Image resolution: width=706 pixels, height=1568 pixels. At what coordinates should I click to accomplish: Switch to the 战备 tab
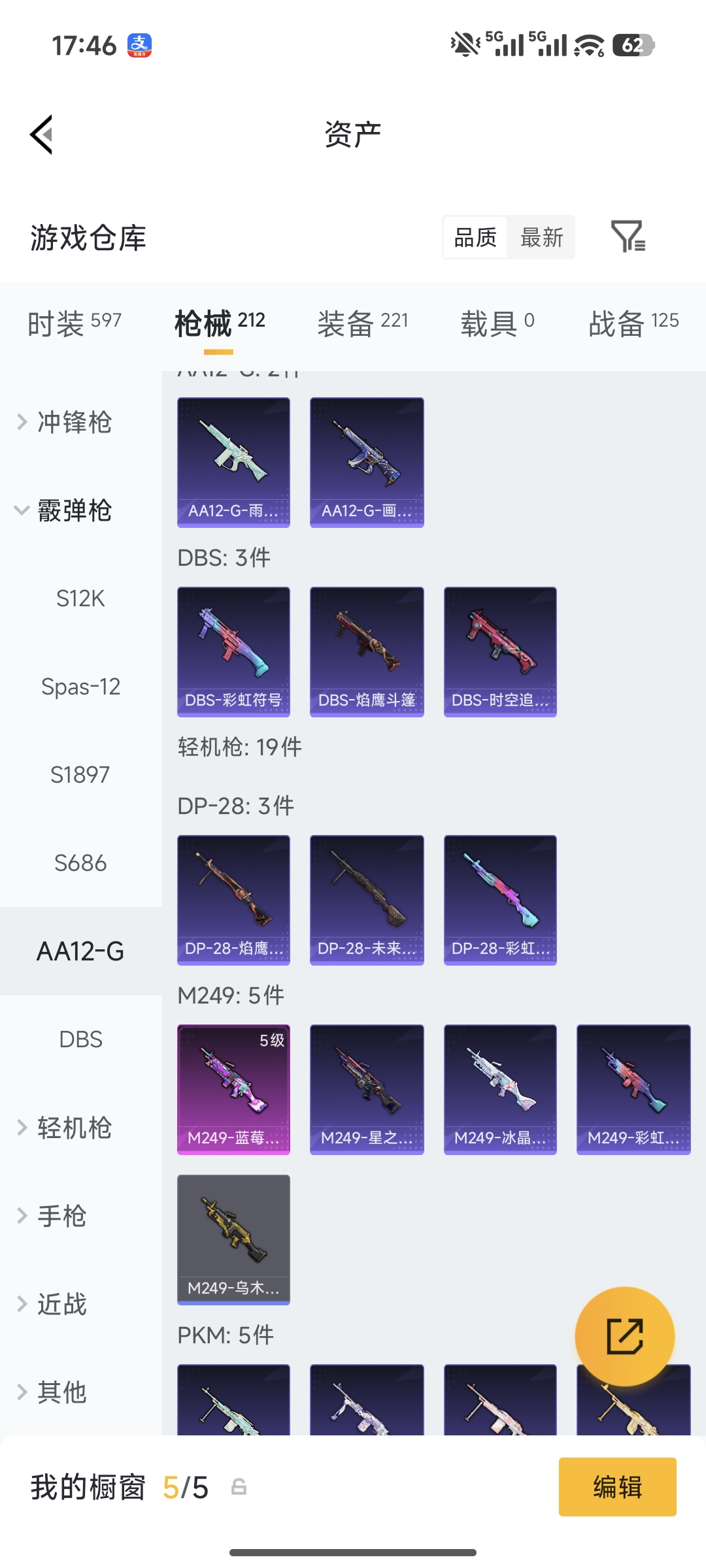(x=633, y=323)
